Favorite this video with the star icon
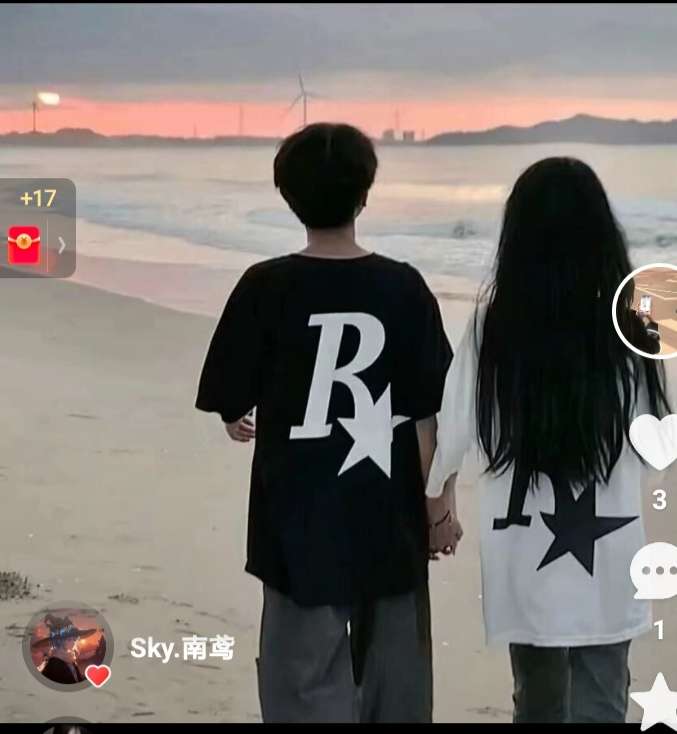This screenshot has height=734, width=677. click(655, 700)
